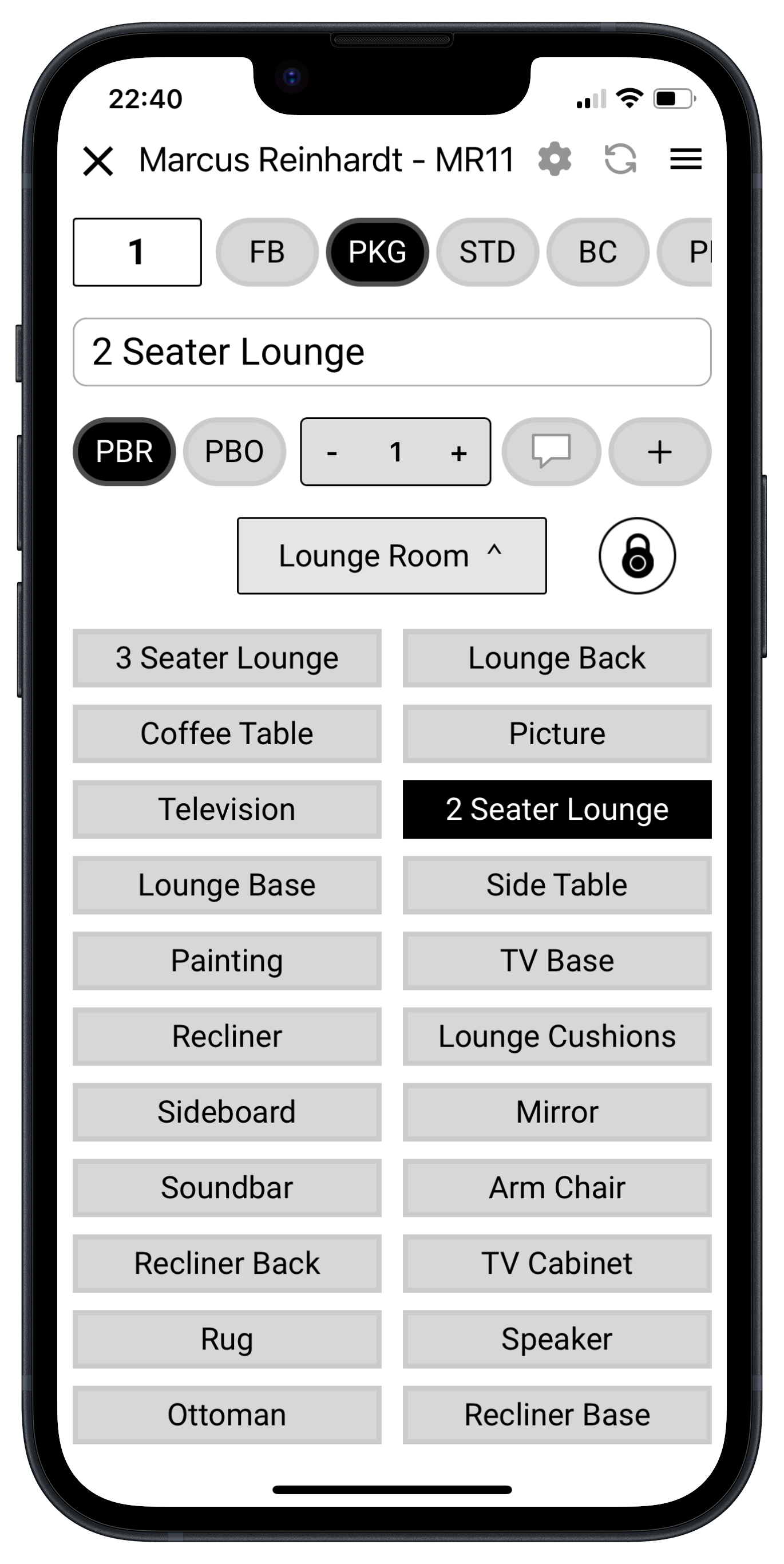The height and width of the screenshot is (1564, 784).
Task: Choose the BC chip
Action: 597,252
